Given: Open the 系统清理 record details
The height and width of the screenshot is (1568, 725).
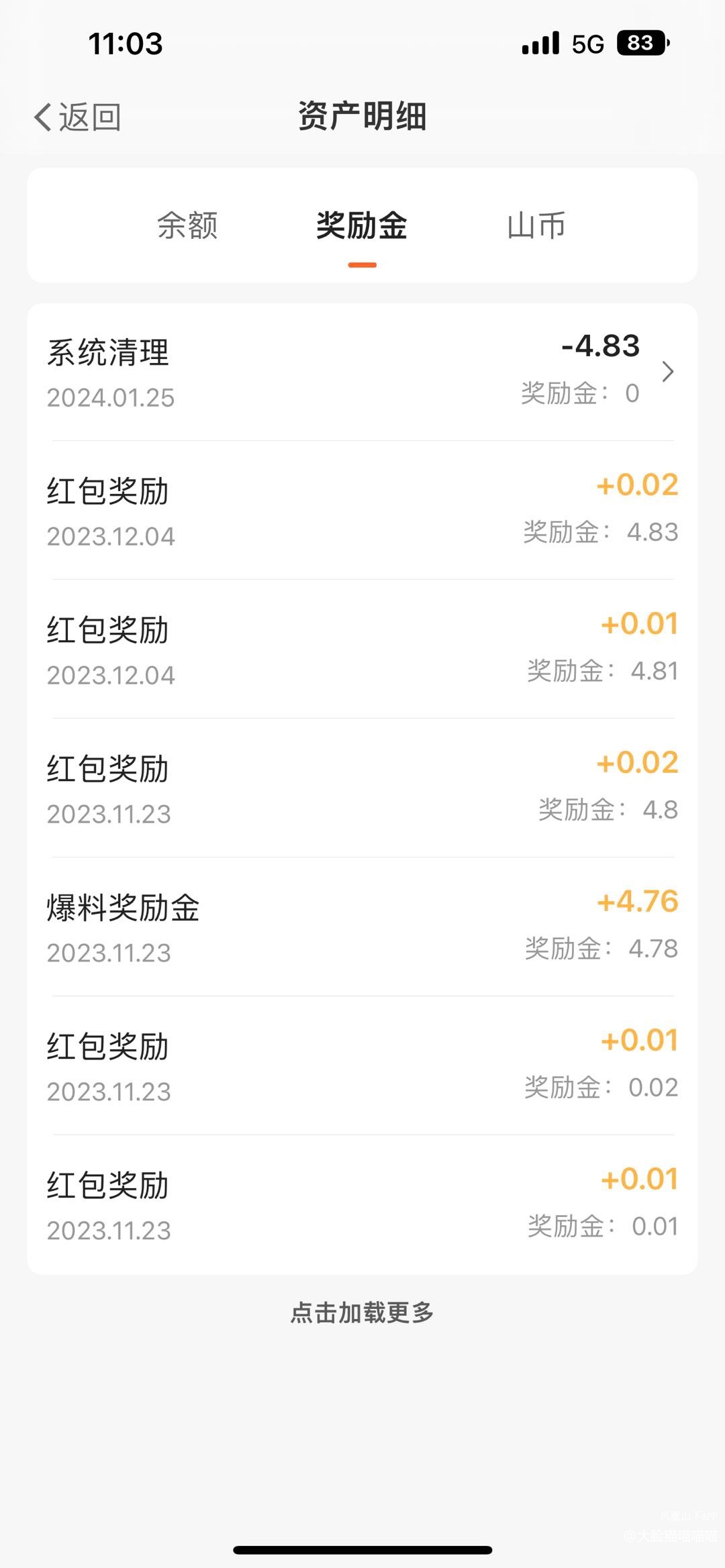Looking at the screenshot, I should coord(362,372).
